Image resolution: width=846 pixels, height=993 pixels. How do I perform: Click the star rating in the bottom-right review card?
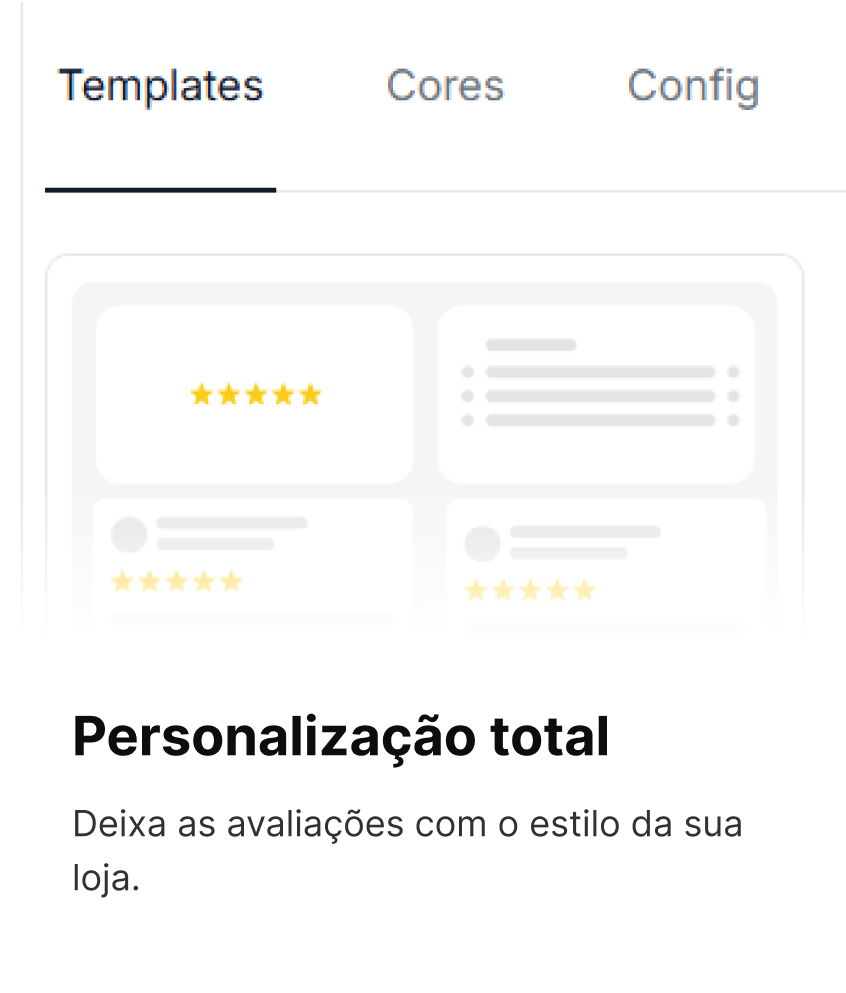[x=528, y=589]
